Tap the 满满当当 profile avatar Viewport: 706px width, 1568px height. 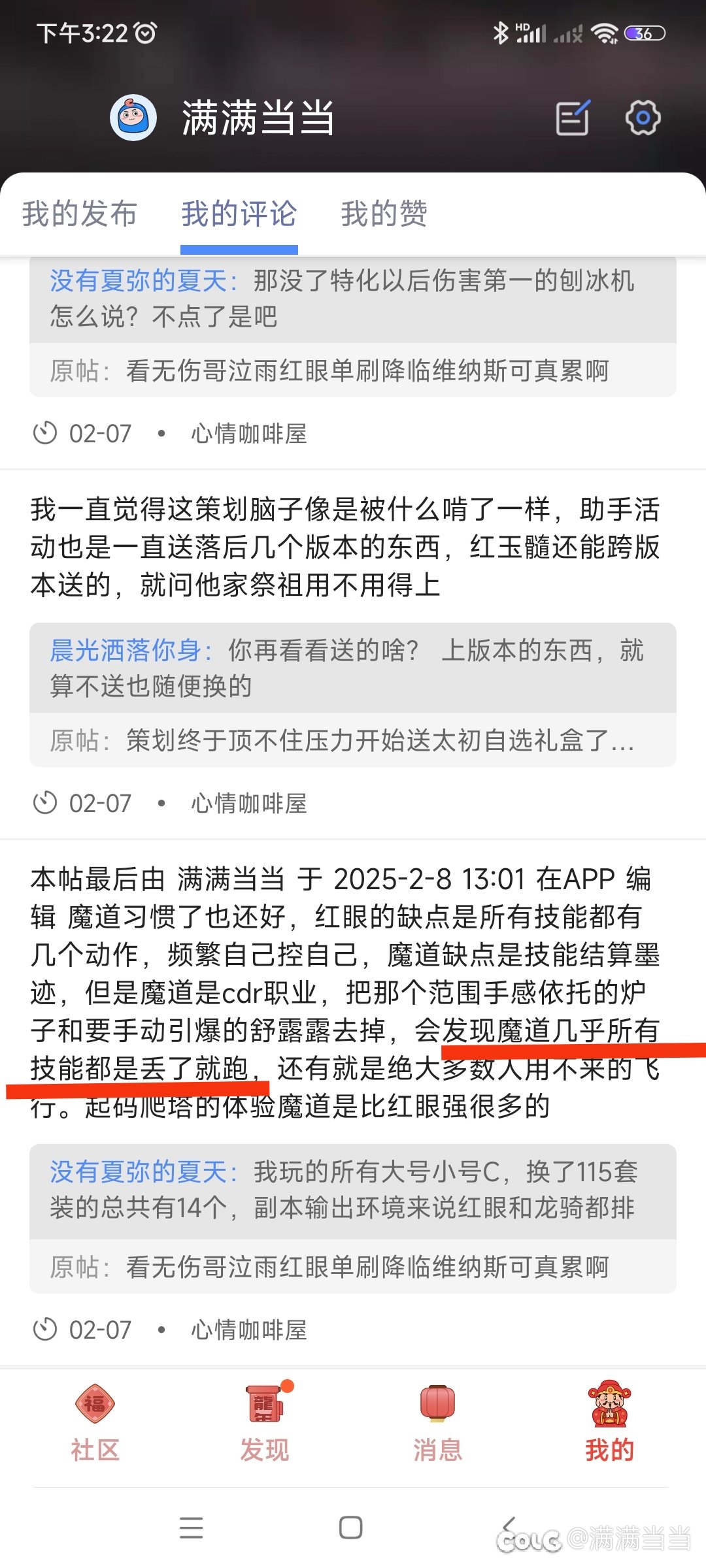(x=133, y=118)
